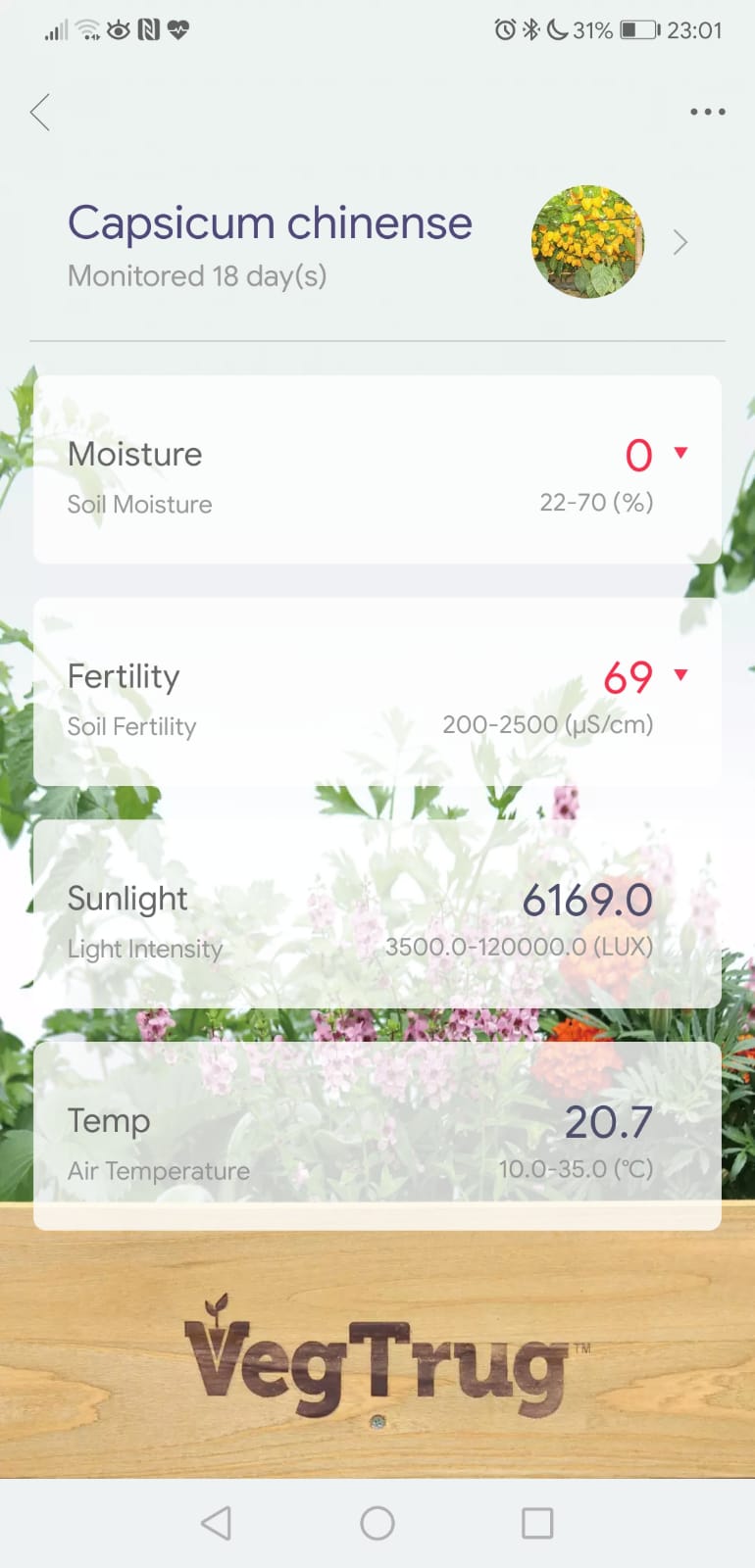Tap the system home button
The image size is (755, 1568).
[377, 1523]
